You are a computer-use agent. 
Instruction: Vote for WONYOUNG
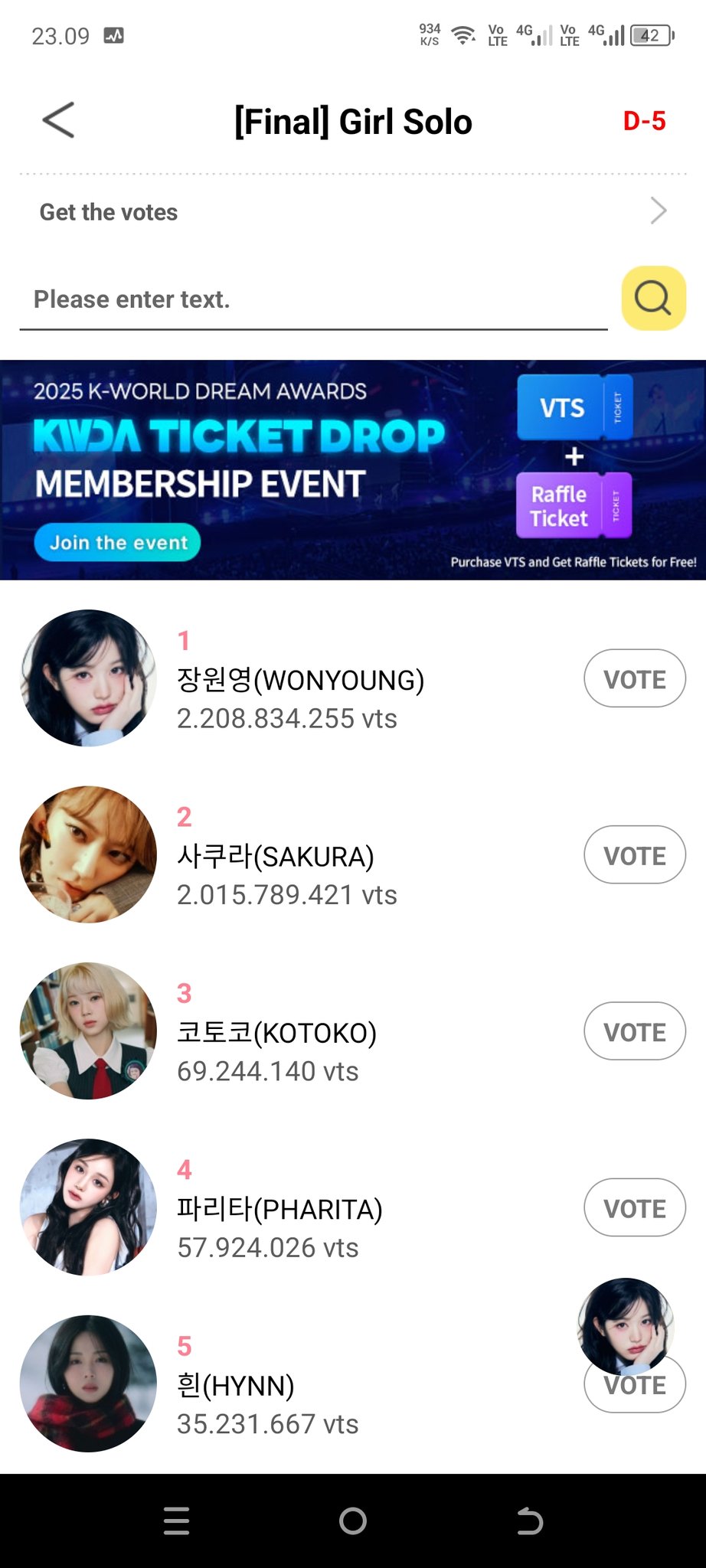(x=635, y=679)
